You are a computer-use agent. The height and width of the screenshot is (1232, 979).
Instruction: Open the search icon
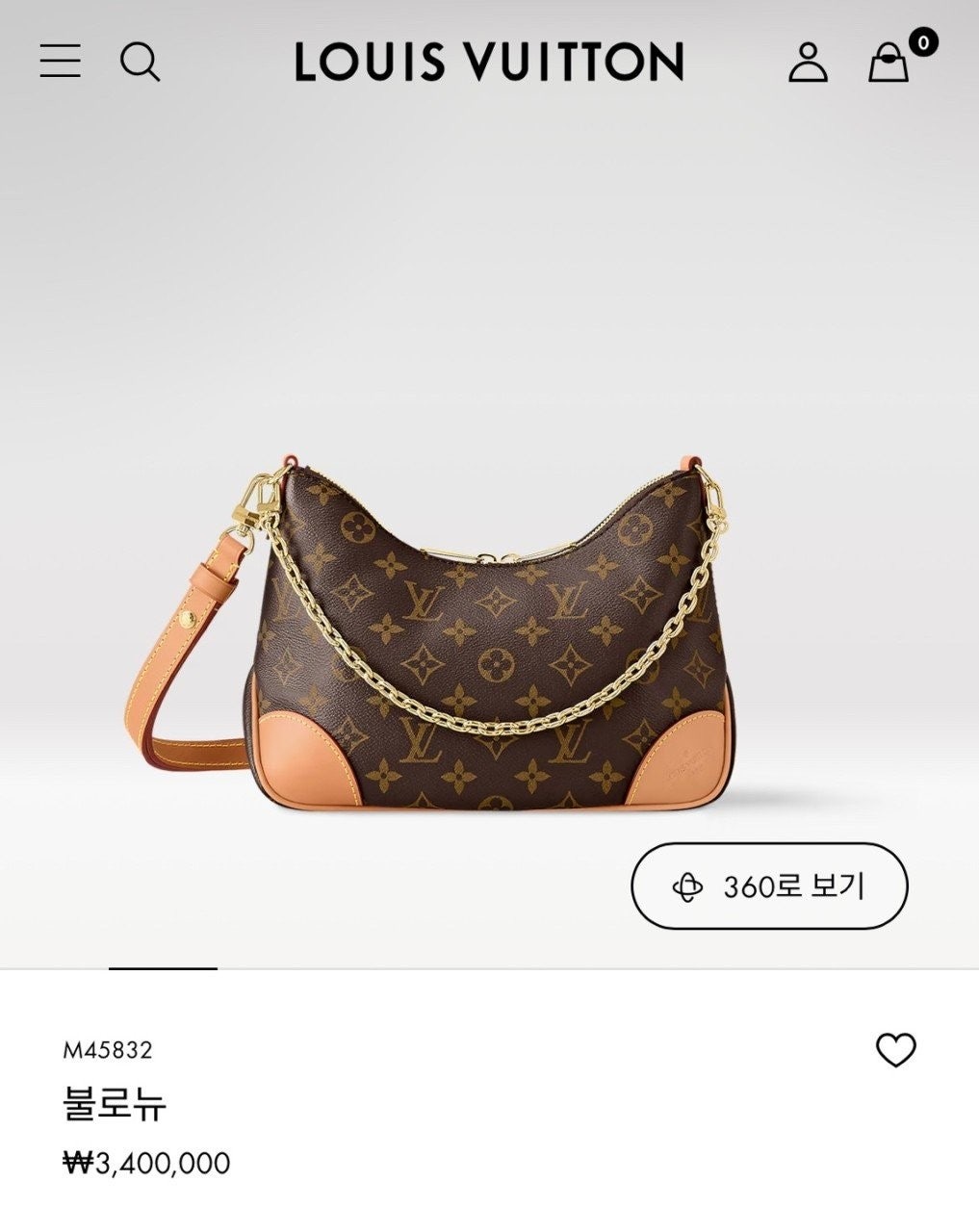[x=140, y=62]
